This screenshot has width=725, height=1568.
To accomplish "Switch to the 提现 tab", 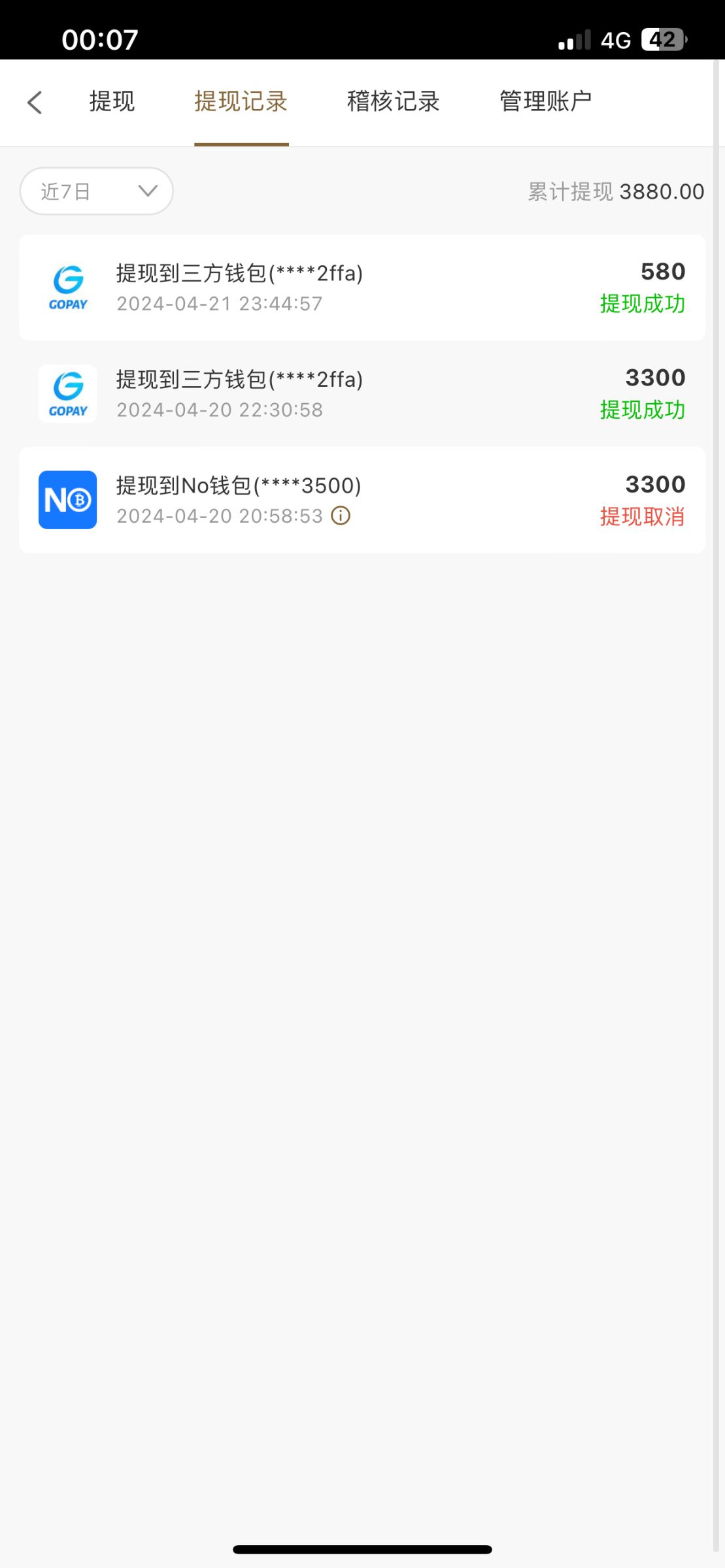I will point(112,102).
